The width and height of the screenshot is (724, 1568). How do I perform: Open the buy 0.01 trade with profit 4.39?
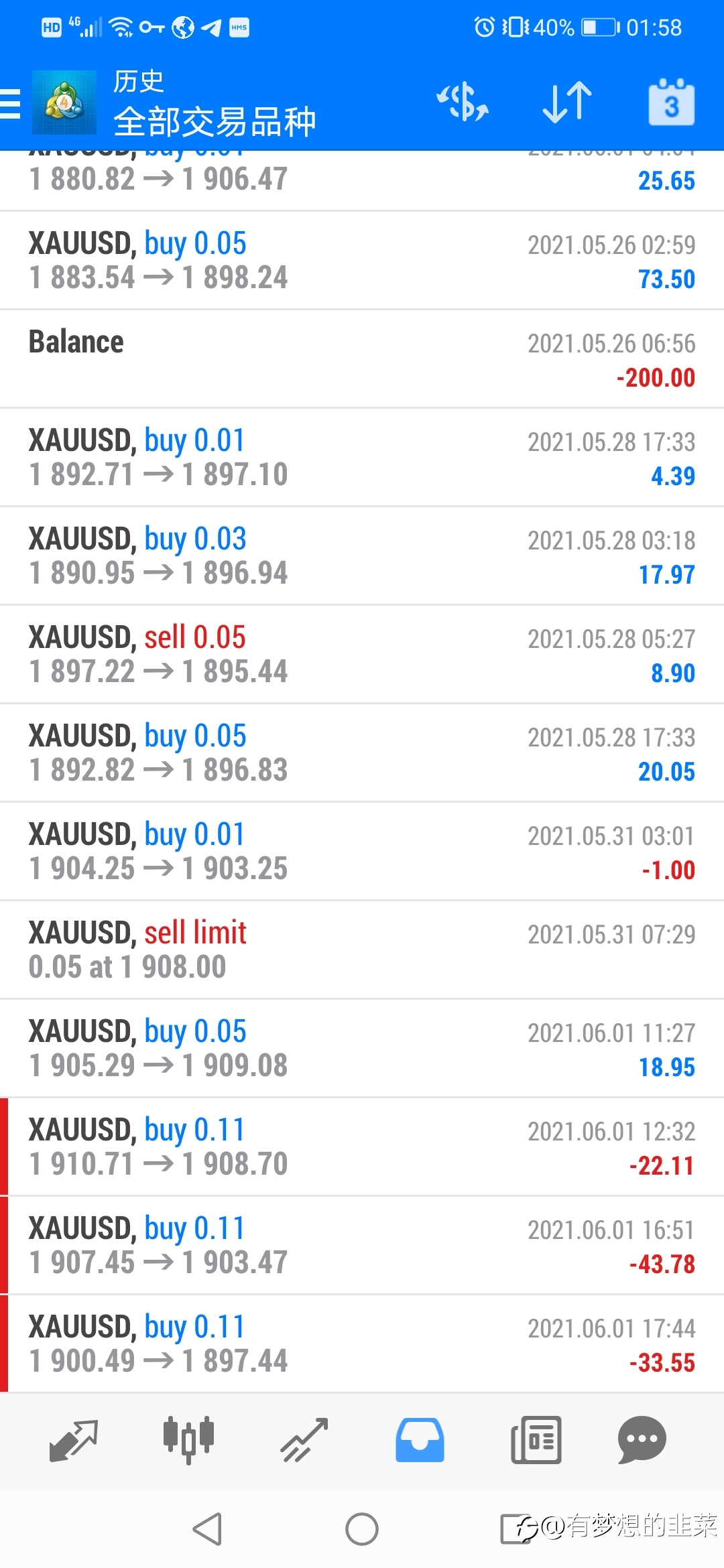pyautogui.click(x=362, y=458)
